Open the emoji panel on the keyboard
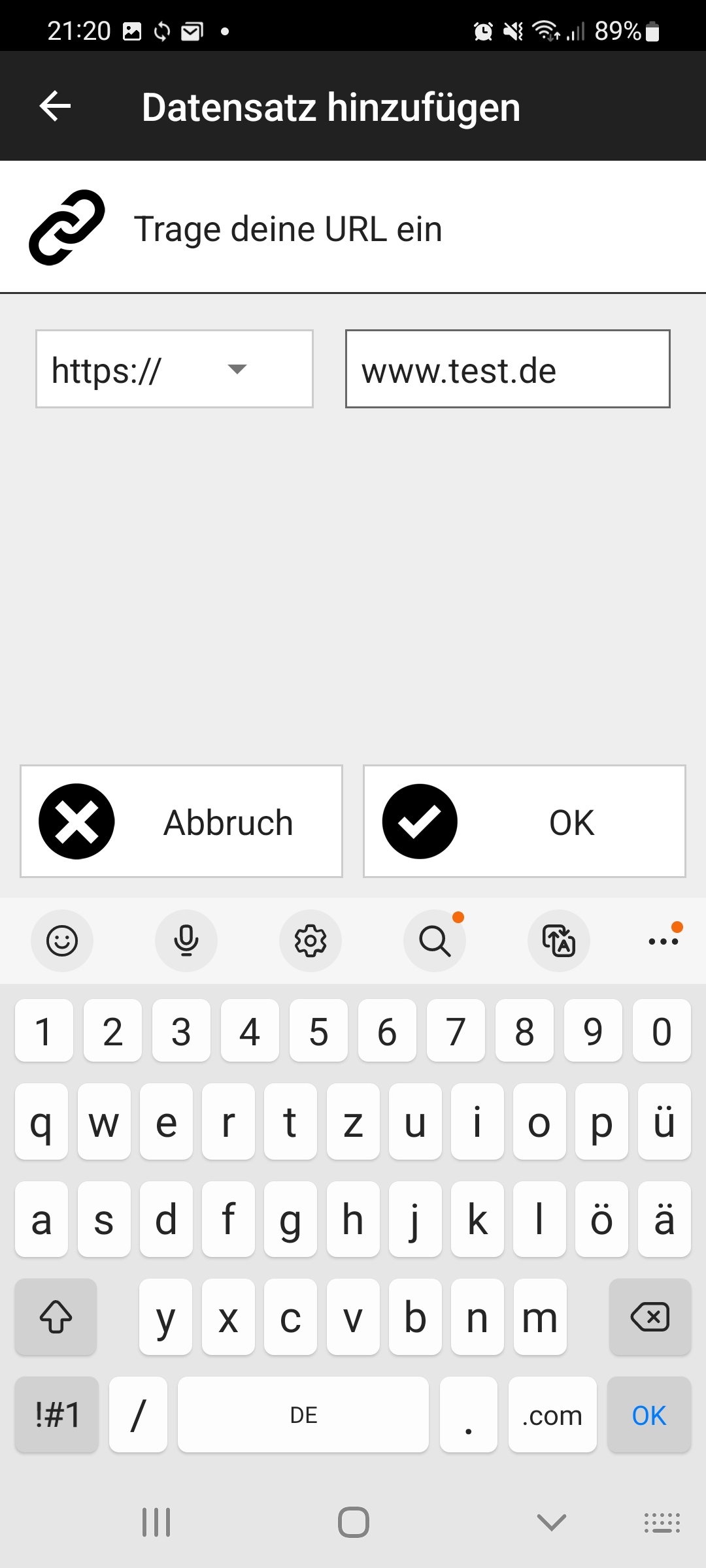Screen dimensions: 706x1568 [62, 941]
